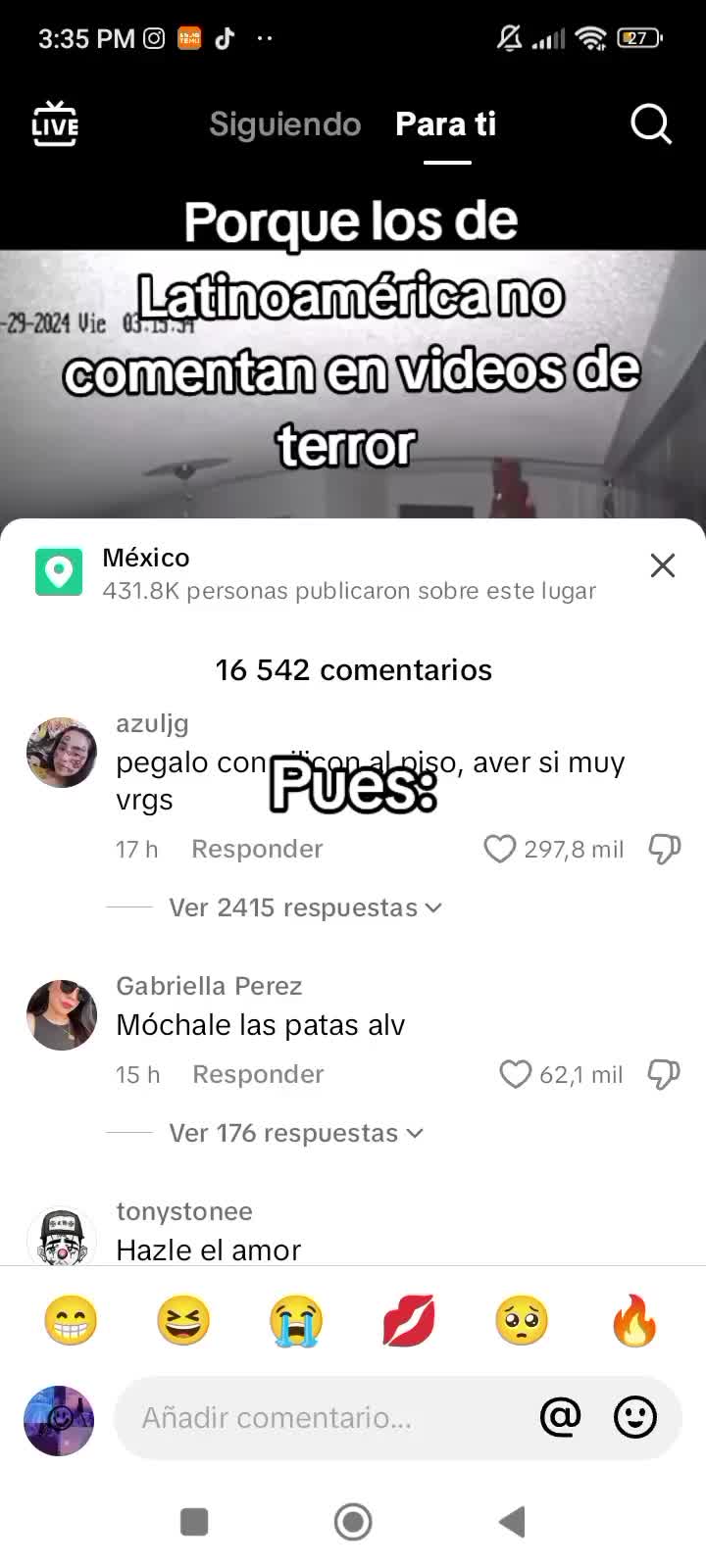Insert the fire emoji

pyautogui.click(x=634, y=1320)
